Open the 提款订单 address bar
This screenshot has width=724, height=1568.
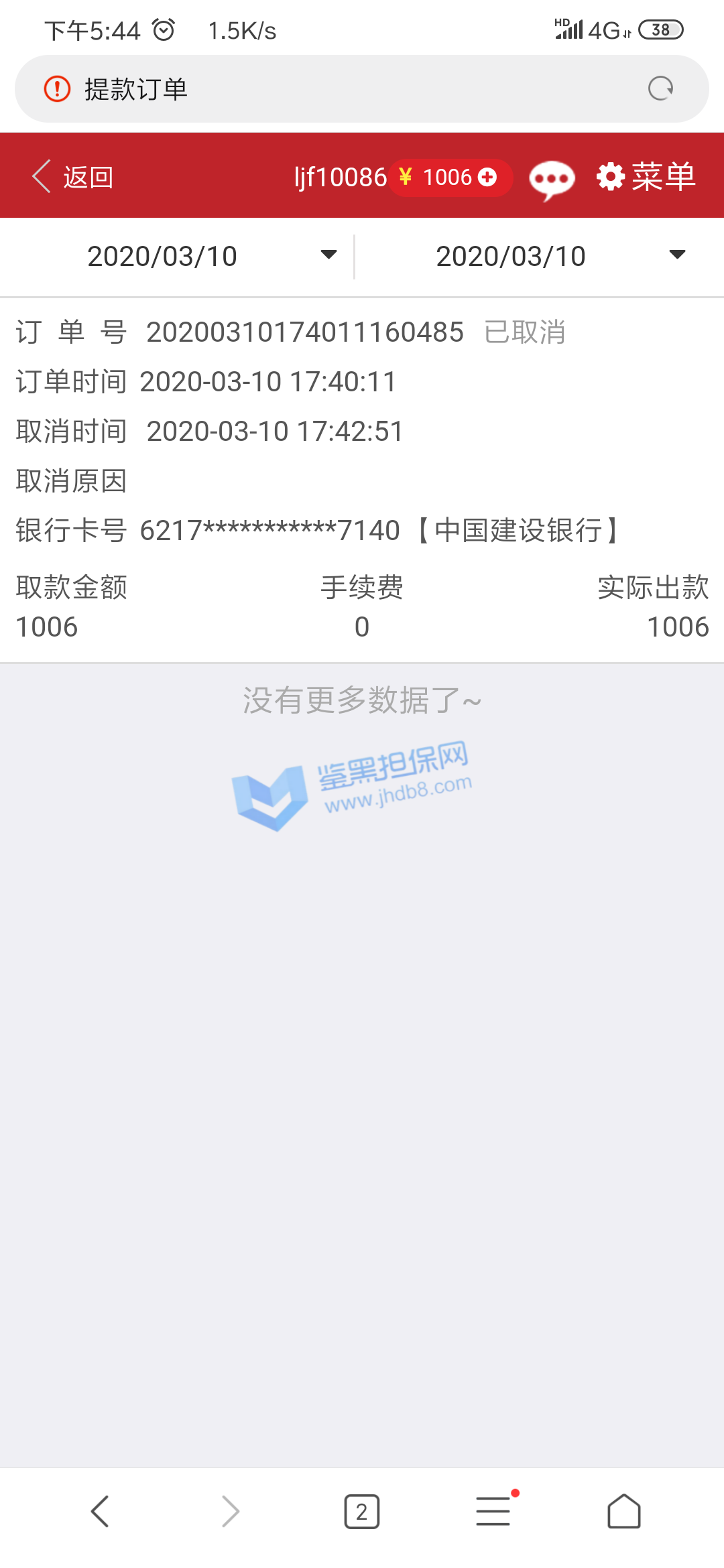pyautogui.click(x=335, y=88)
